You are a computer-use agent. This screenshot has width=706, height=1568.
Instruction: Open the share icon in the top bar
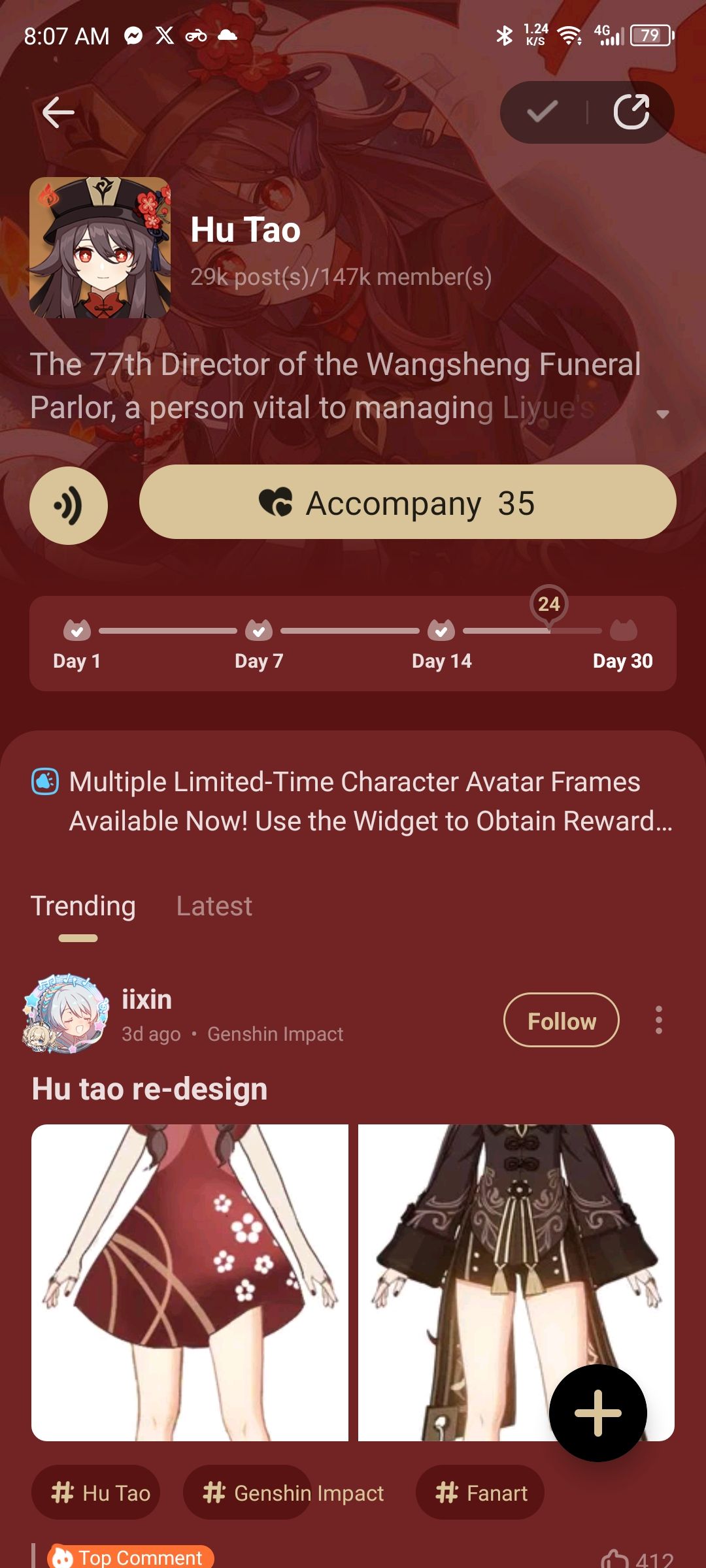click(633, 111)
